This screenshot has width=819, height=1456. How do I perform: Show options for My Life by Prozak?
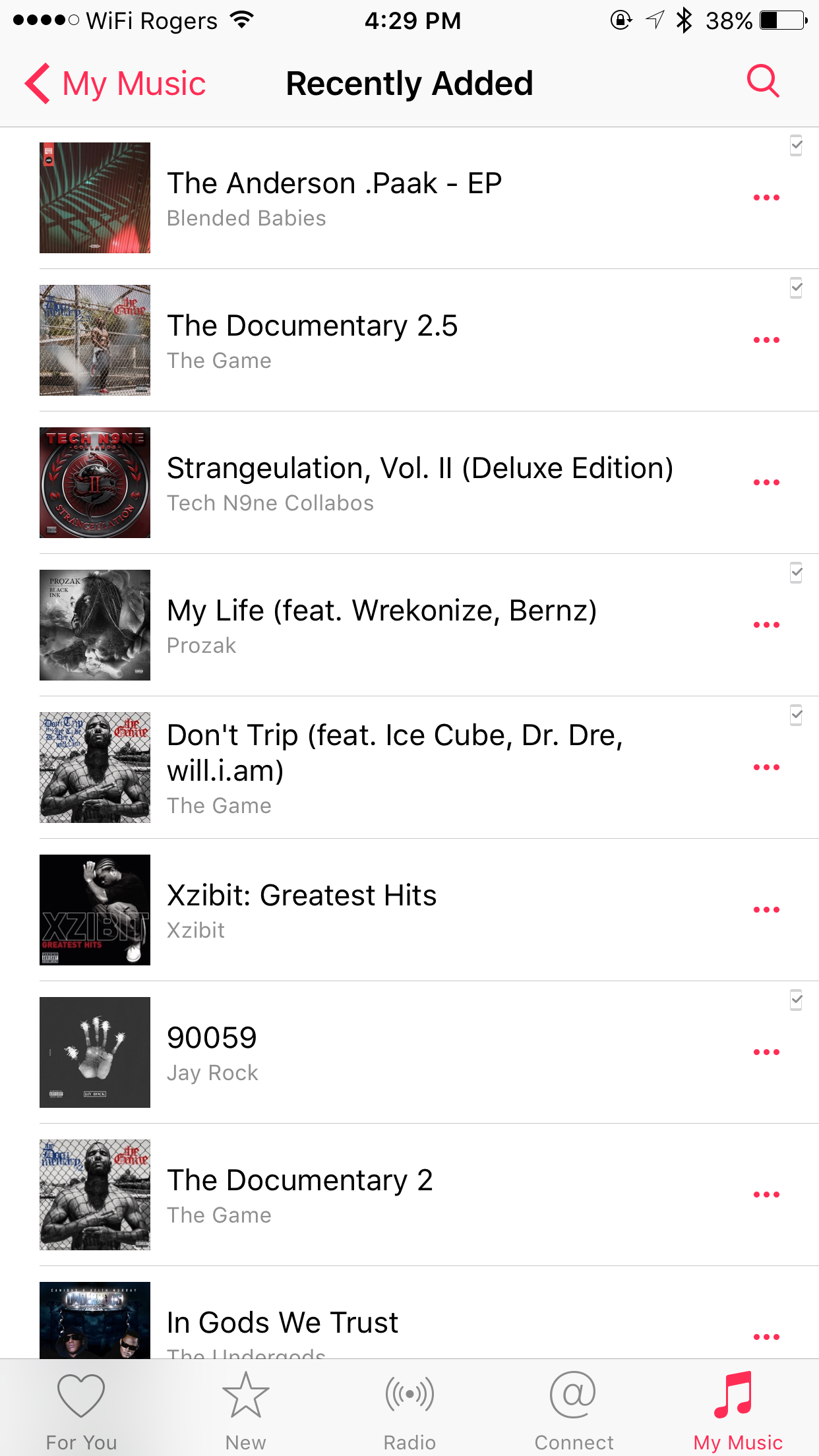tap(766, 624)
